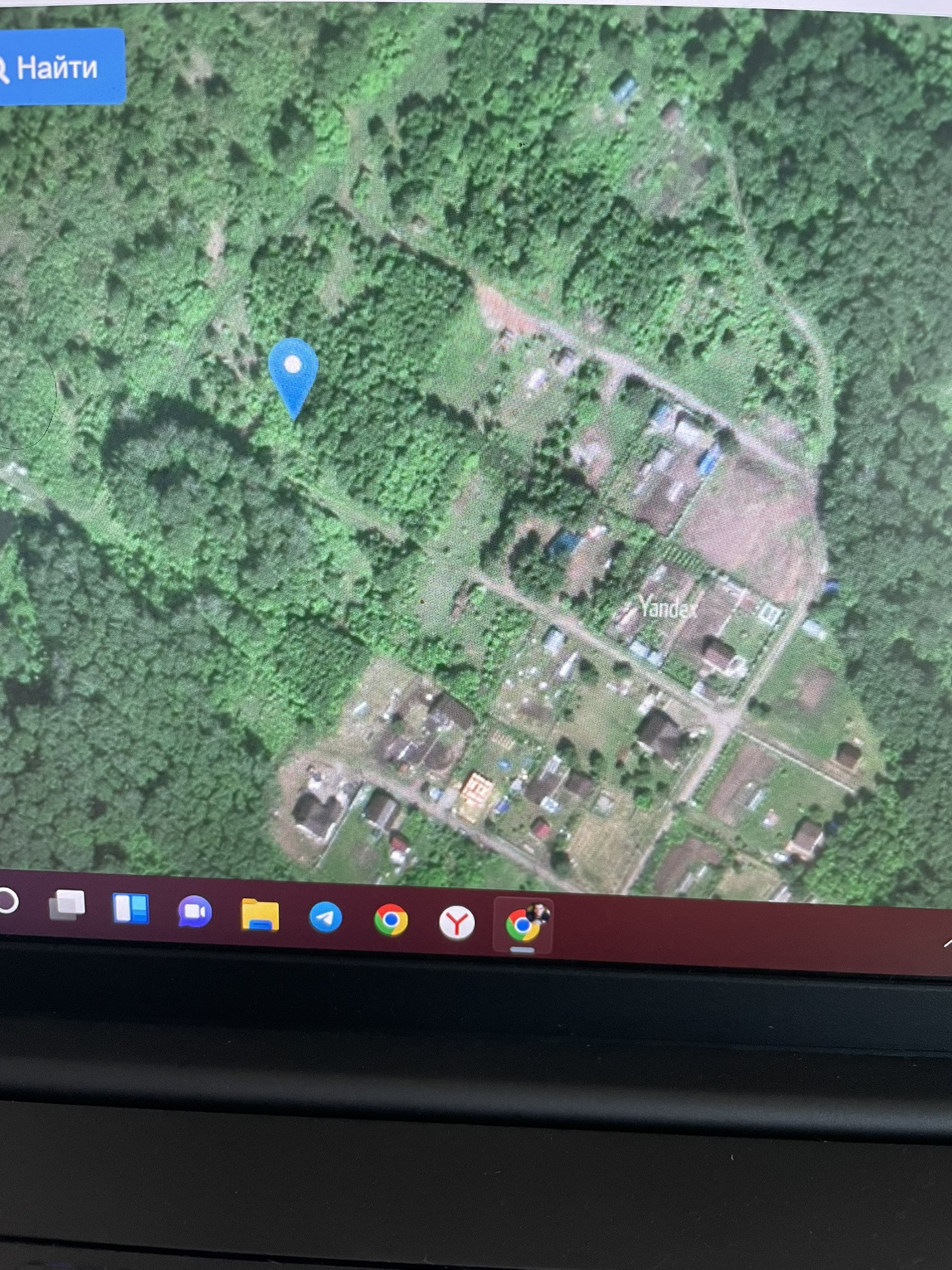Tap the blue Найти search button
Viewport: 952px width, 1270px height.
coord(58,67)
